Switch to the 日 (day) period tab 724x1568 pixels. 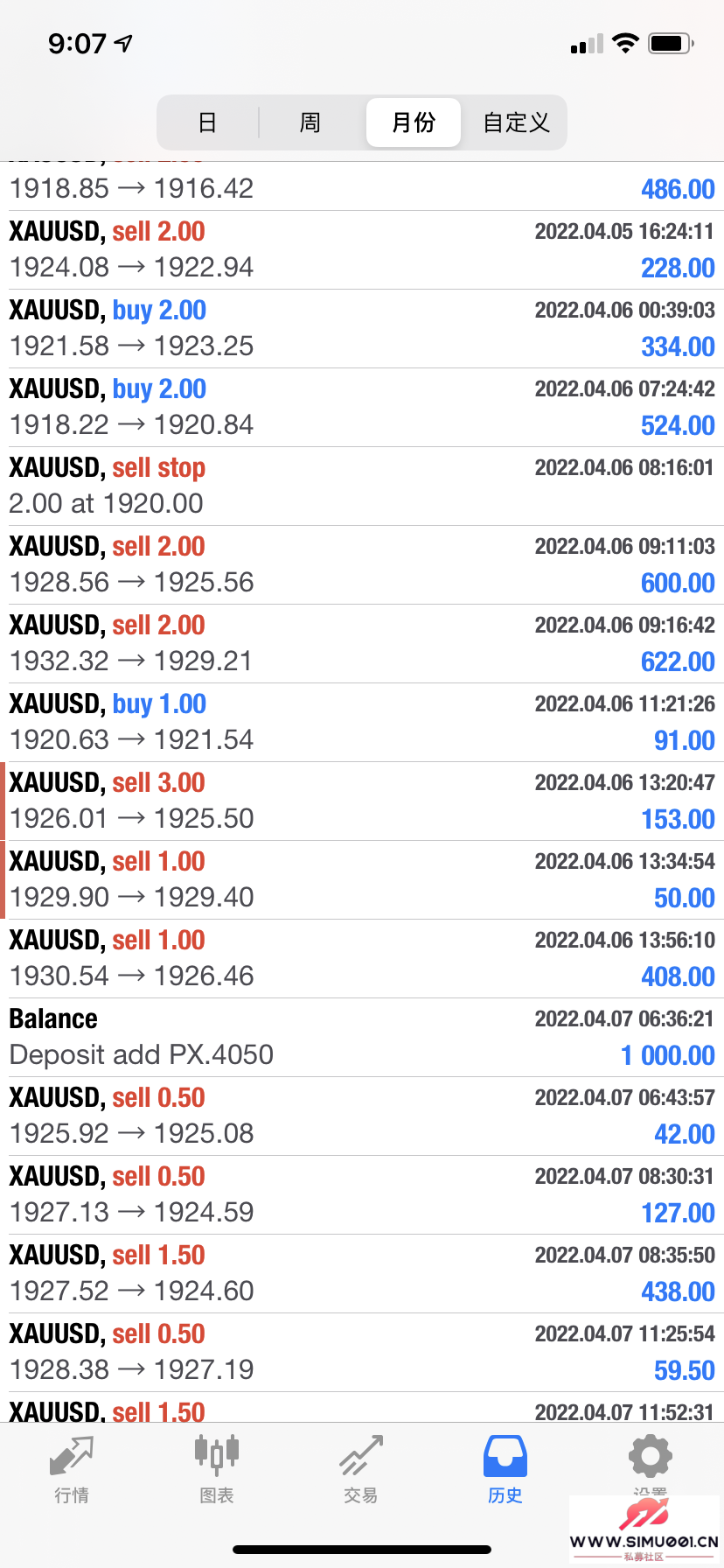(207, 122)
